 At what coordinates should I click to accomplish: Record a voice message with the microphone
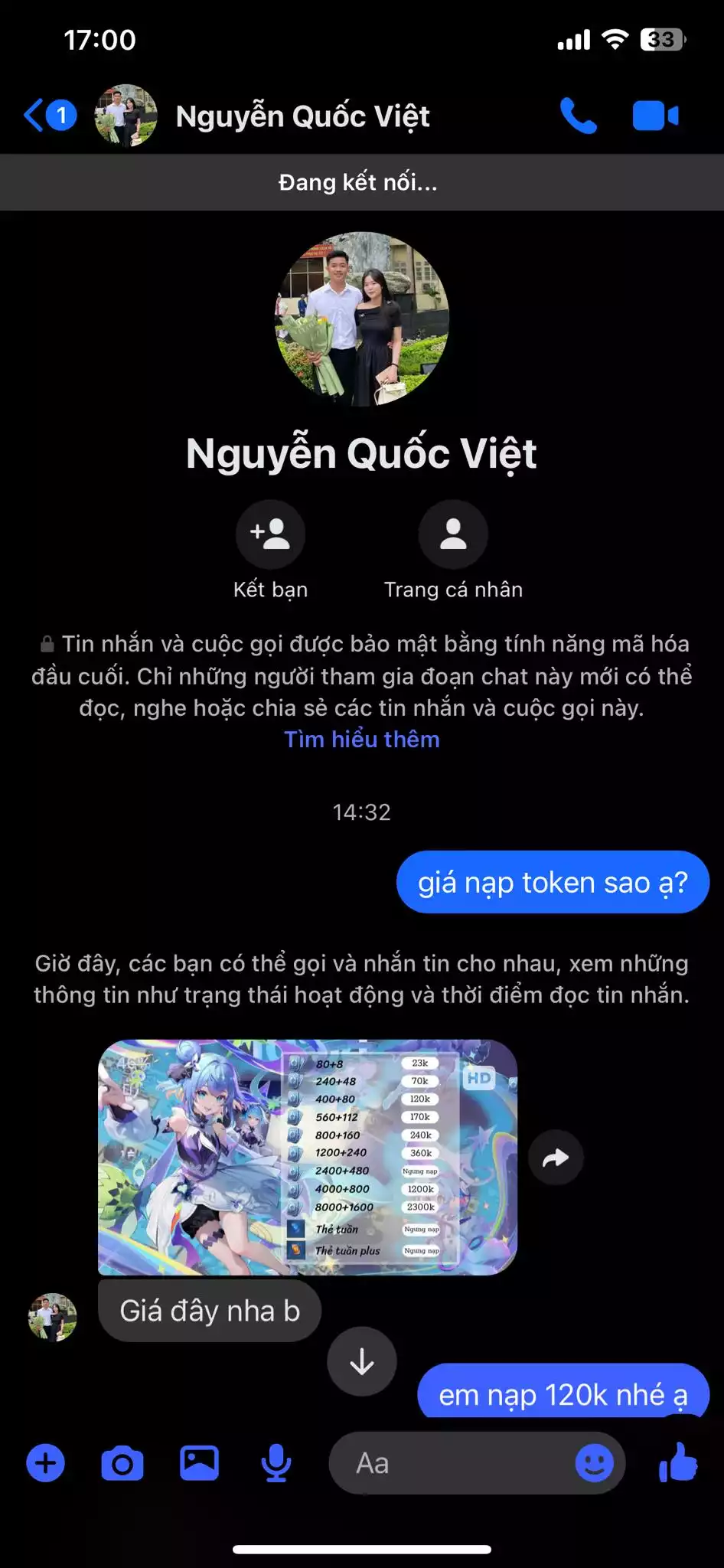tap(276, 1463)
